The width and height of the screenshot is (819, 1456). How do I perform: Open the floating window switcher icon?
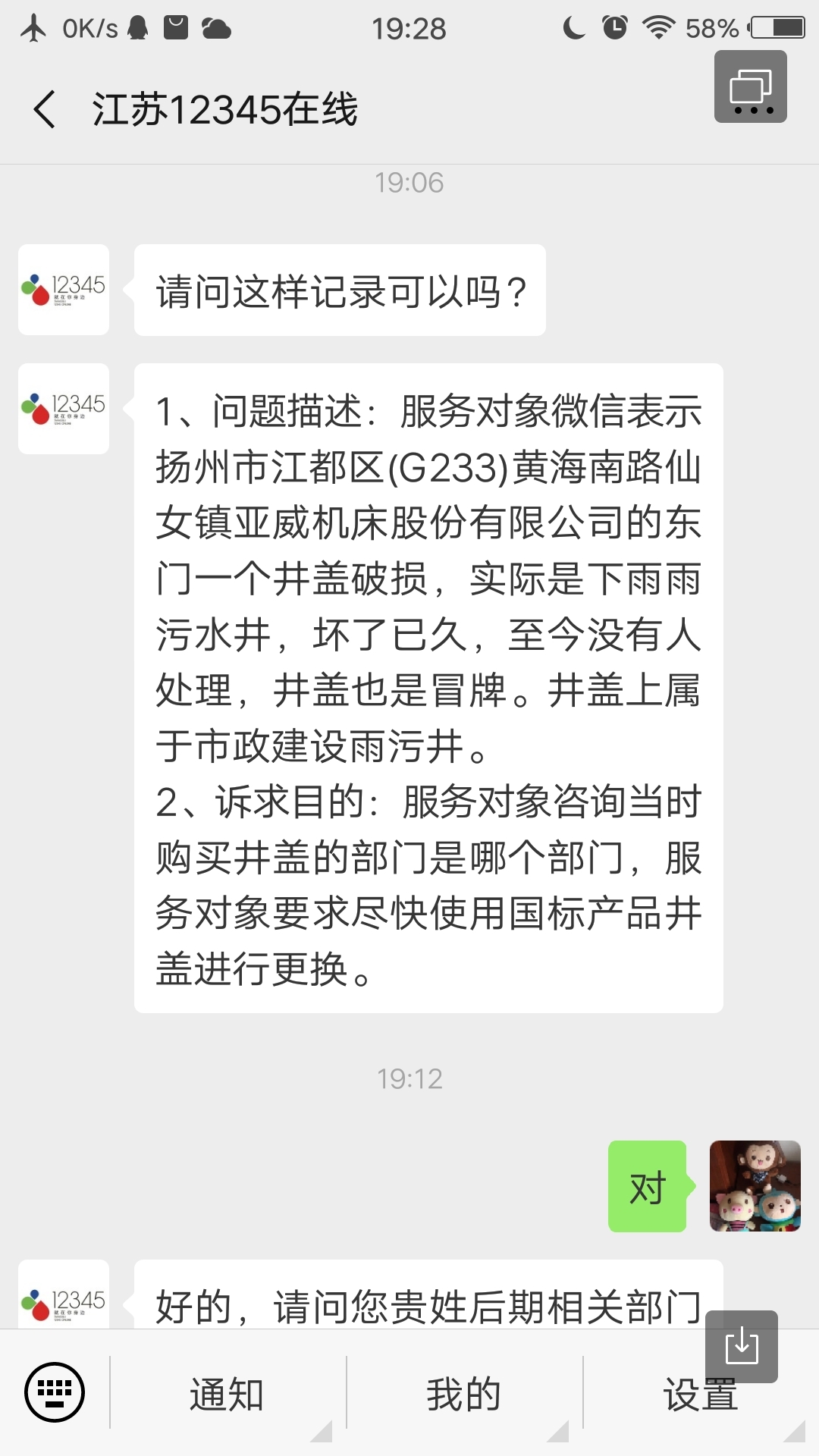click(750, 87)
